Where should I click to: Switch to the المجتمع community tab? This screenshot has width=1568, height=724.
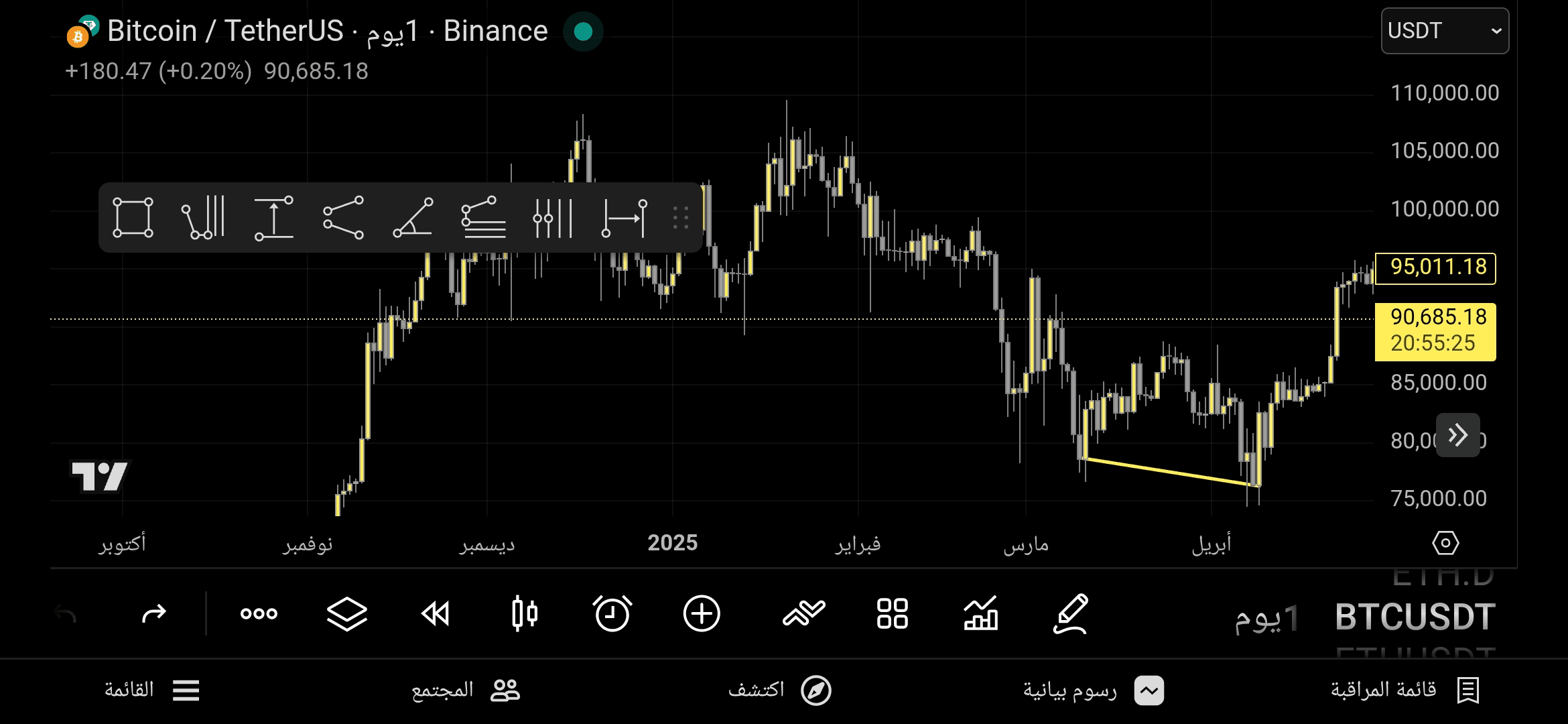click(x=465, y=690)
